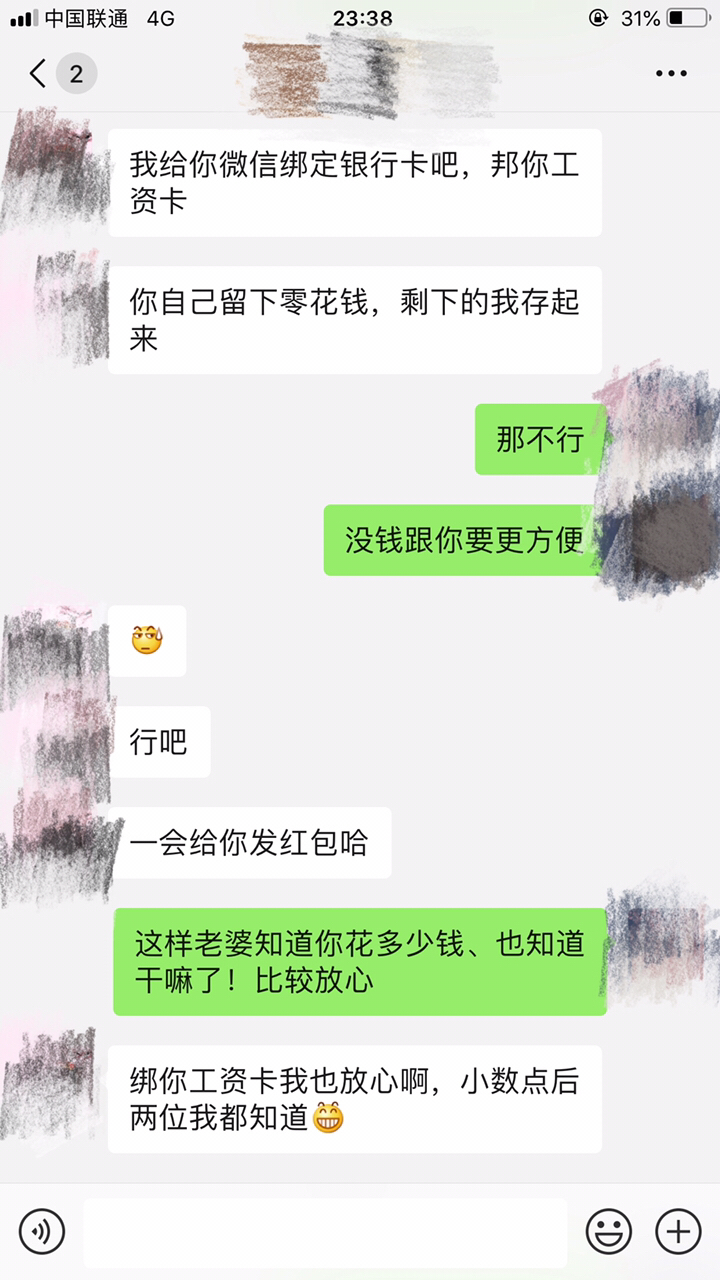The image size is (720, 1280).
Task: Tap the message text field
Action: [x=325, y=1232]
